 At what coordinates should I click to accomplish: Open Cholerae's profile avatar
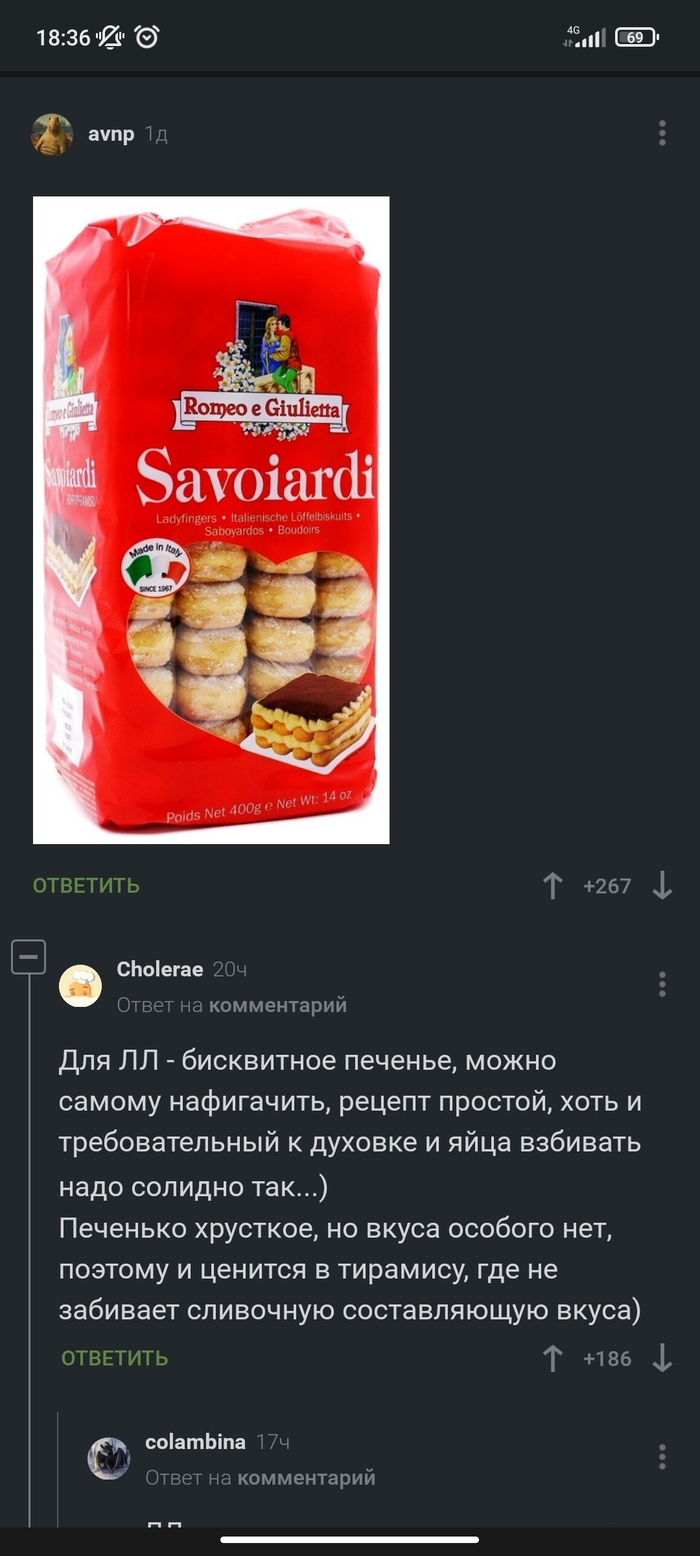(x=80, y=986)
